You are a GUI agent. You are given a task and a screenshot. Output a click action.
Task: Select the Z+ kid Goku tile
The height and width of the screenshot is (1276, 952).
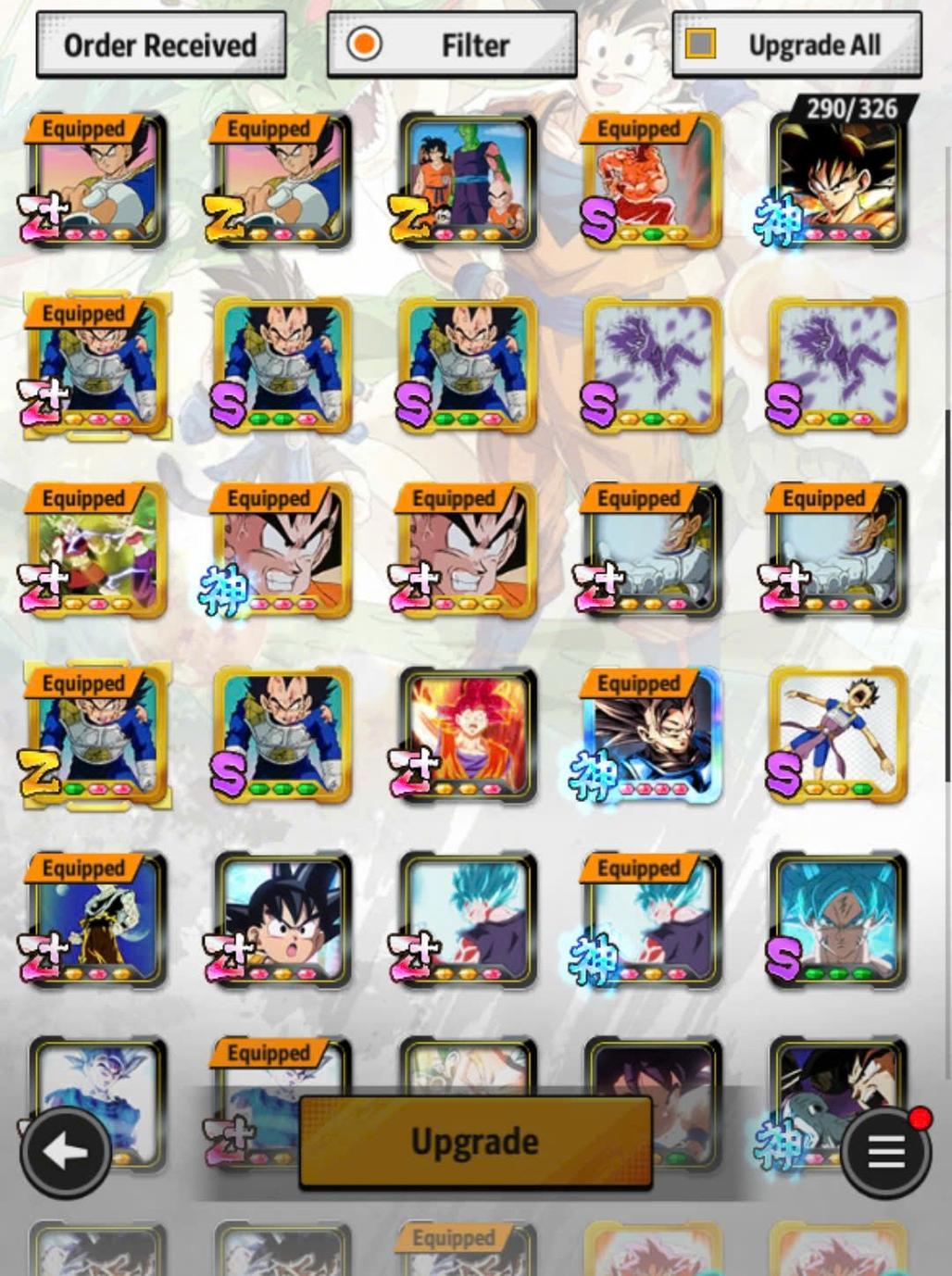point(282,920)
